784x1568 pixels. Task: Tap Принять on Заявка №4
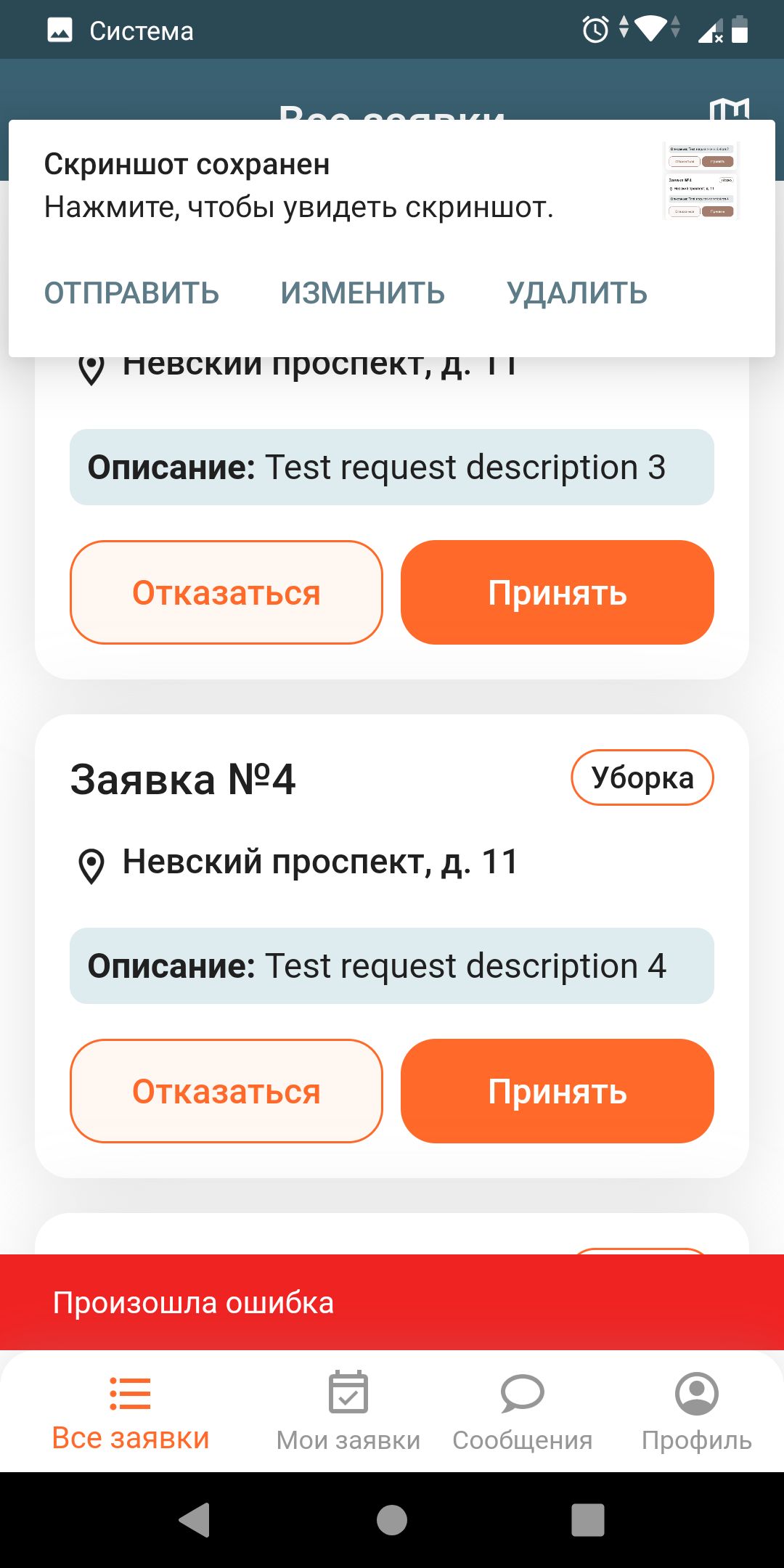coord(557,1091)
